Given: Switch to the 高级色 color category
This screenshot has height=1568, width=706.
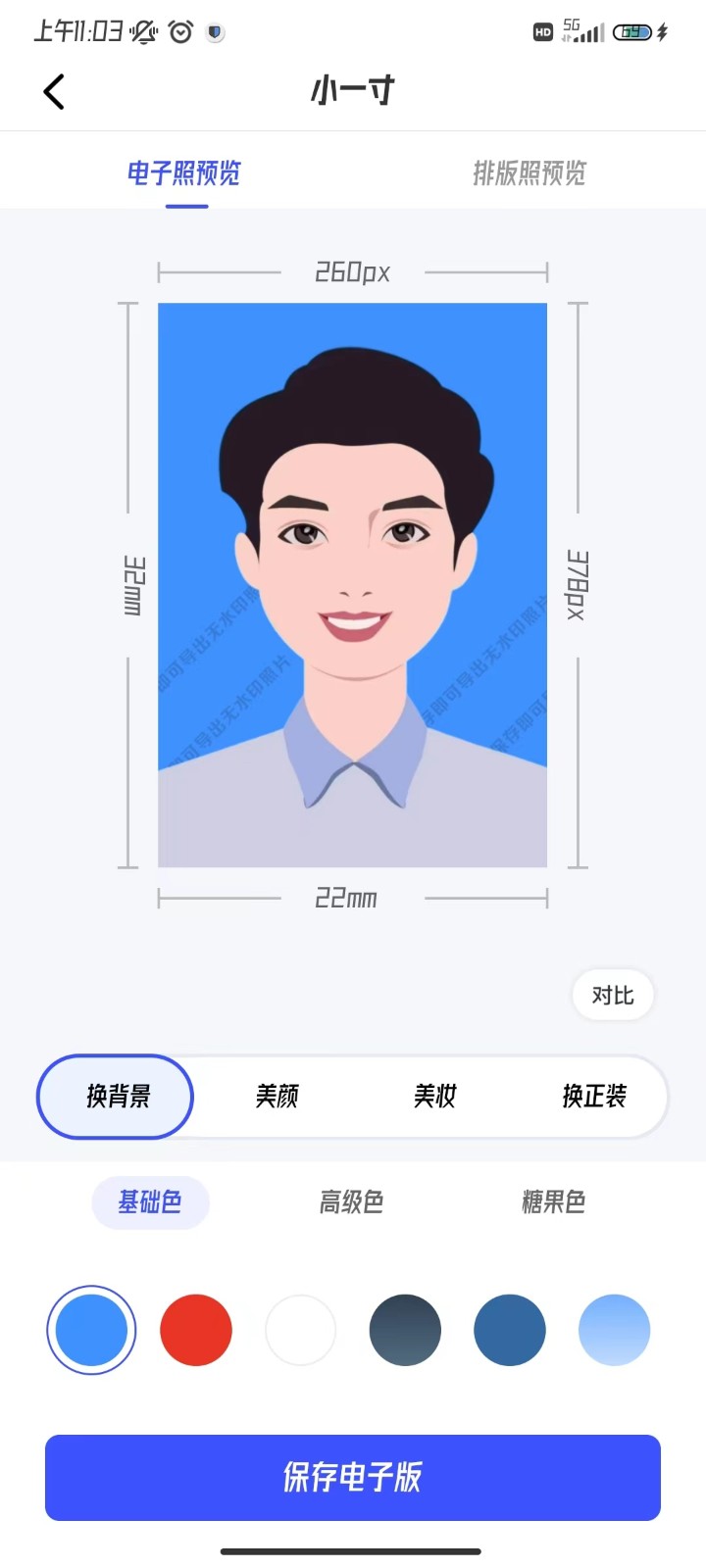Looking at the screenshot, I should click(349, 1201).
